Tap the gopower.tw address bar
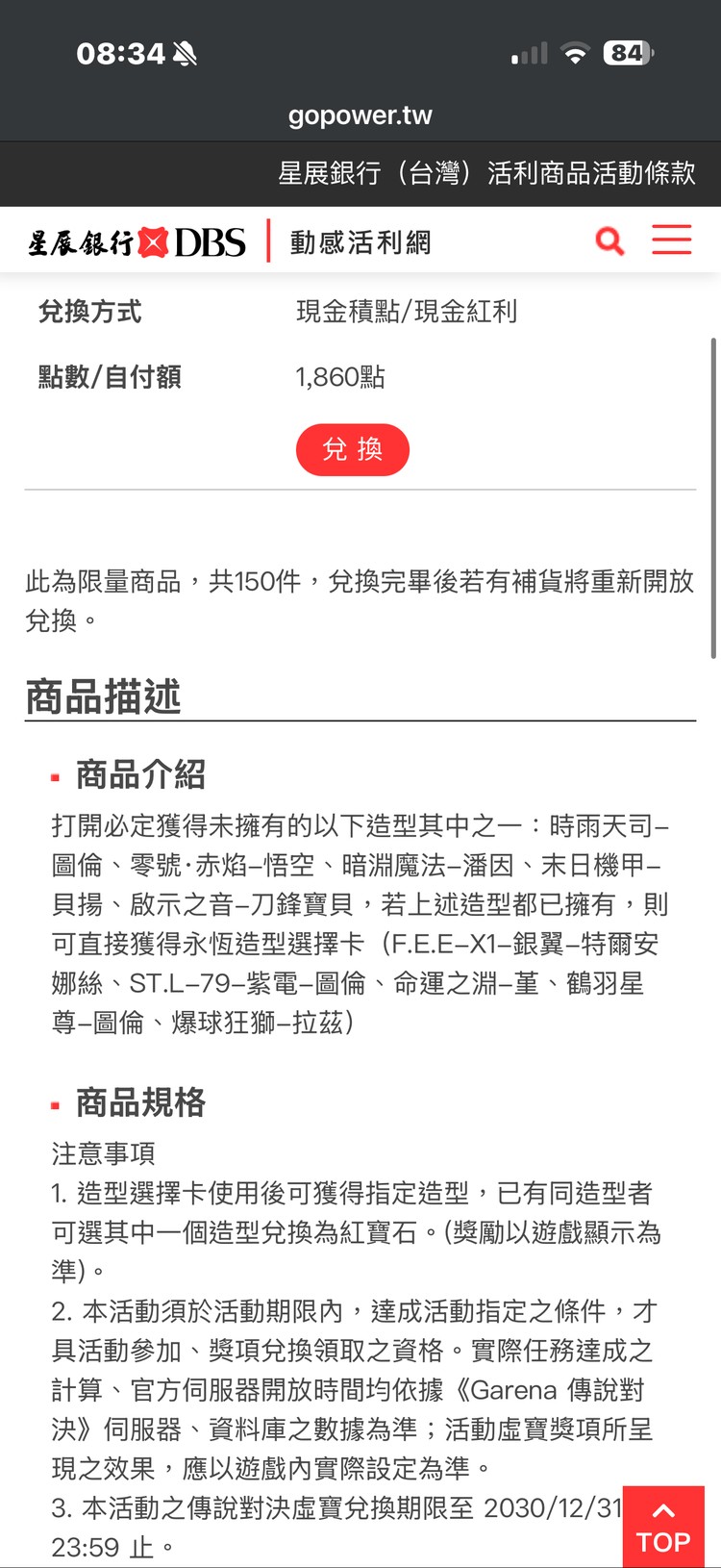Viewport: 721px width, 1568px height. [x=360, y=115]
